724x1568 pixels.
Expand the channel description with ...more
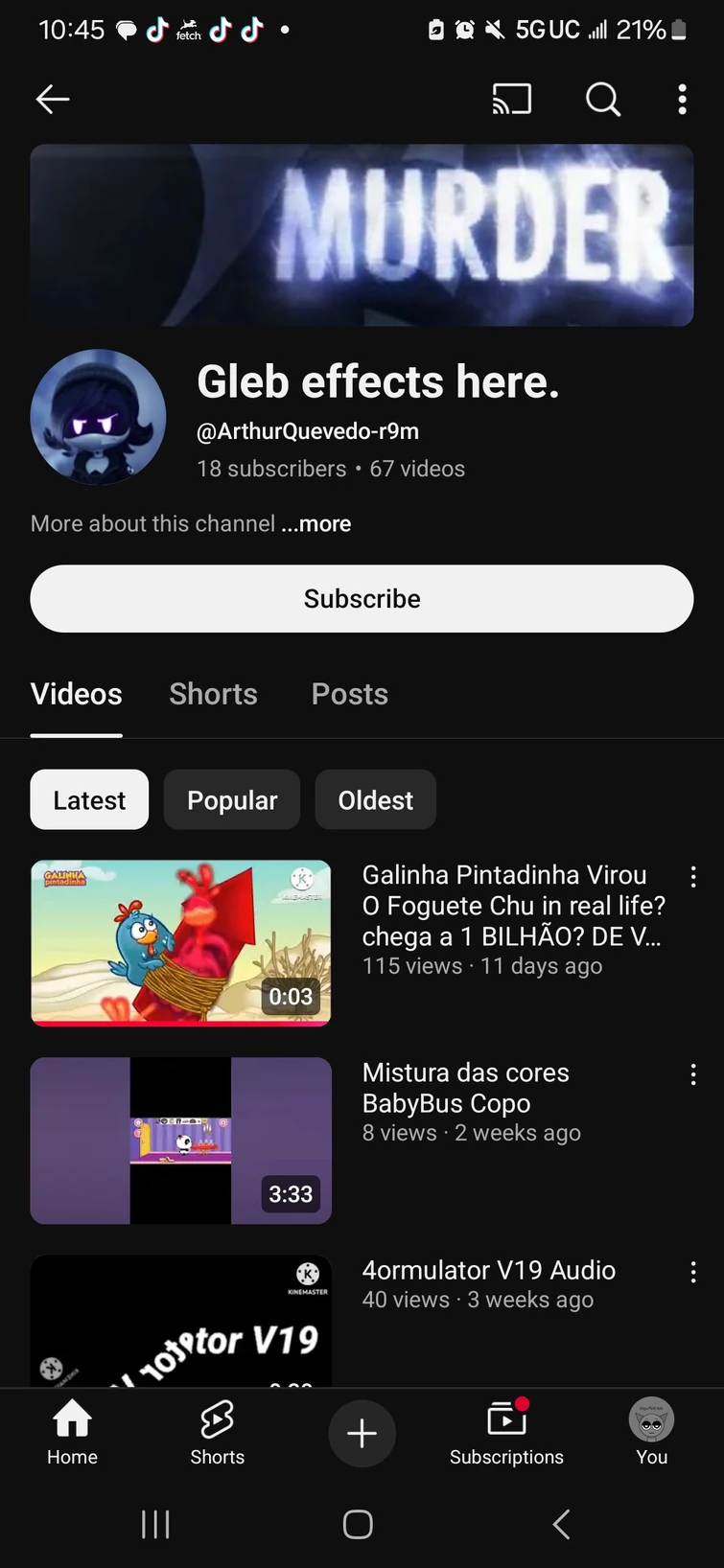point(316,523)
